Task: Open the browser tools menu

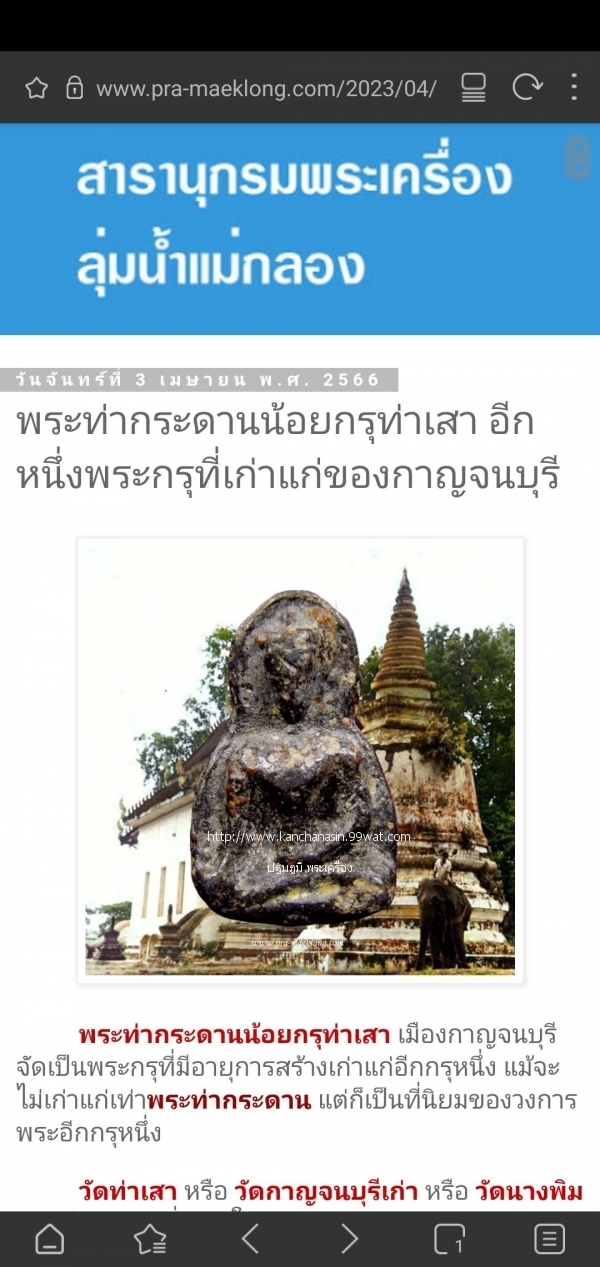Action: pyautogui.click(x=549, y=1239)
